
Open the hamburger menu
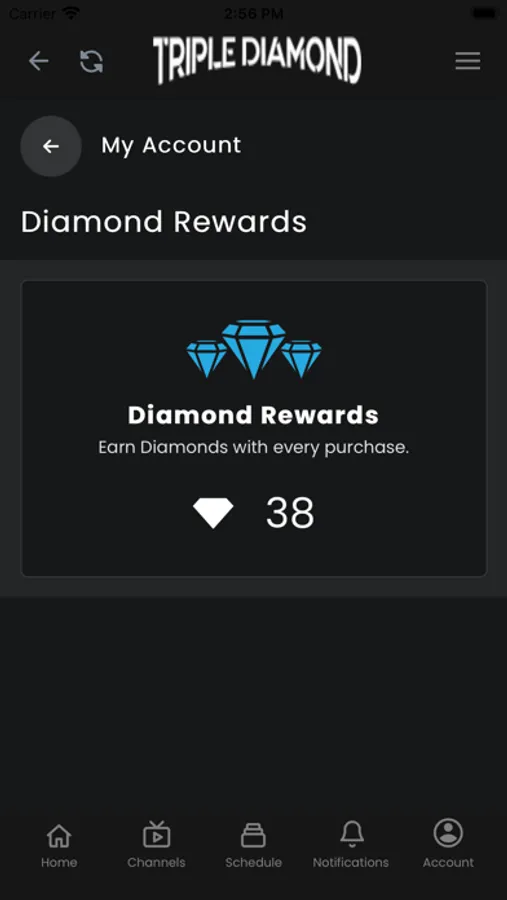(x=468, y=61)
